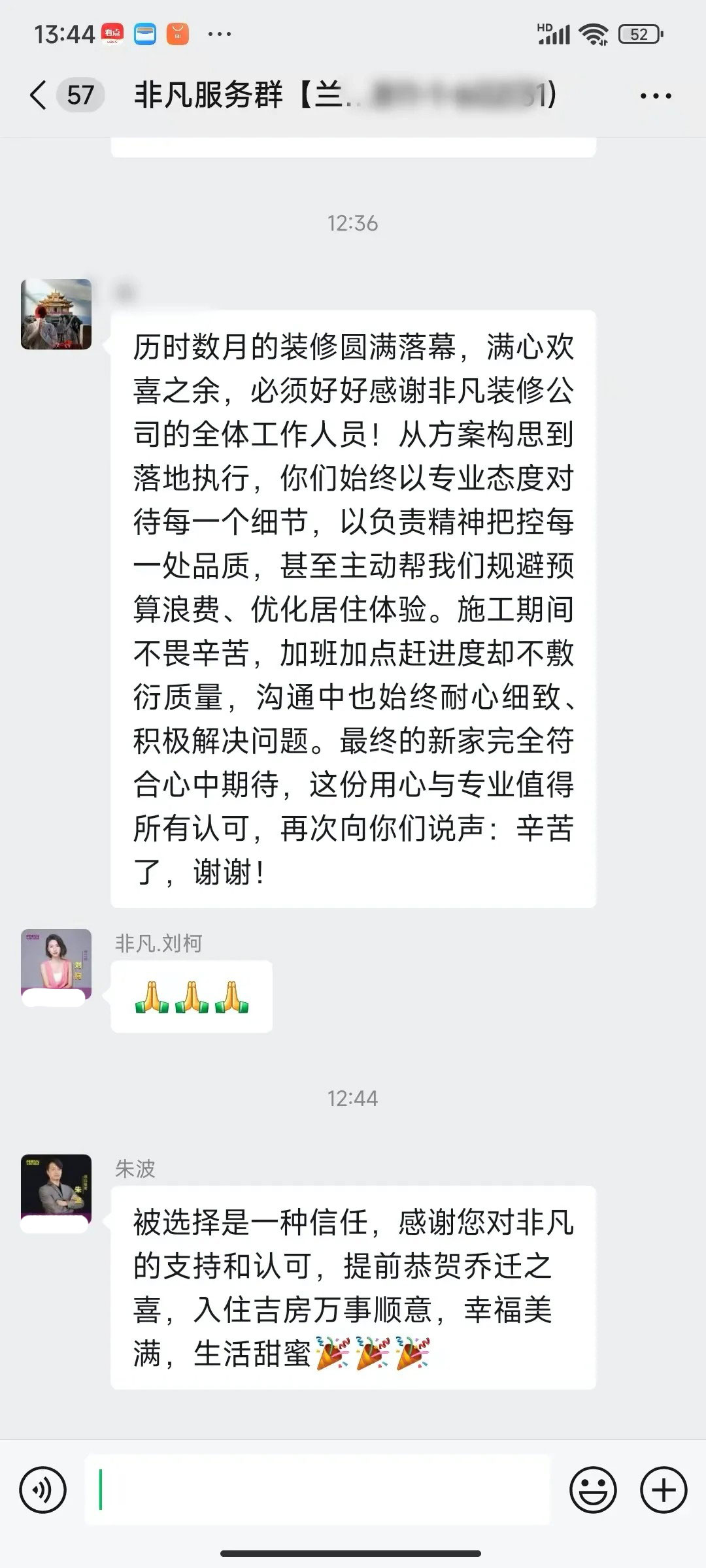Screen dimensions: 706x1568
Task: View 非凡.刘柯's profile avatar
Action: pos(56,965)
